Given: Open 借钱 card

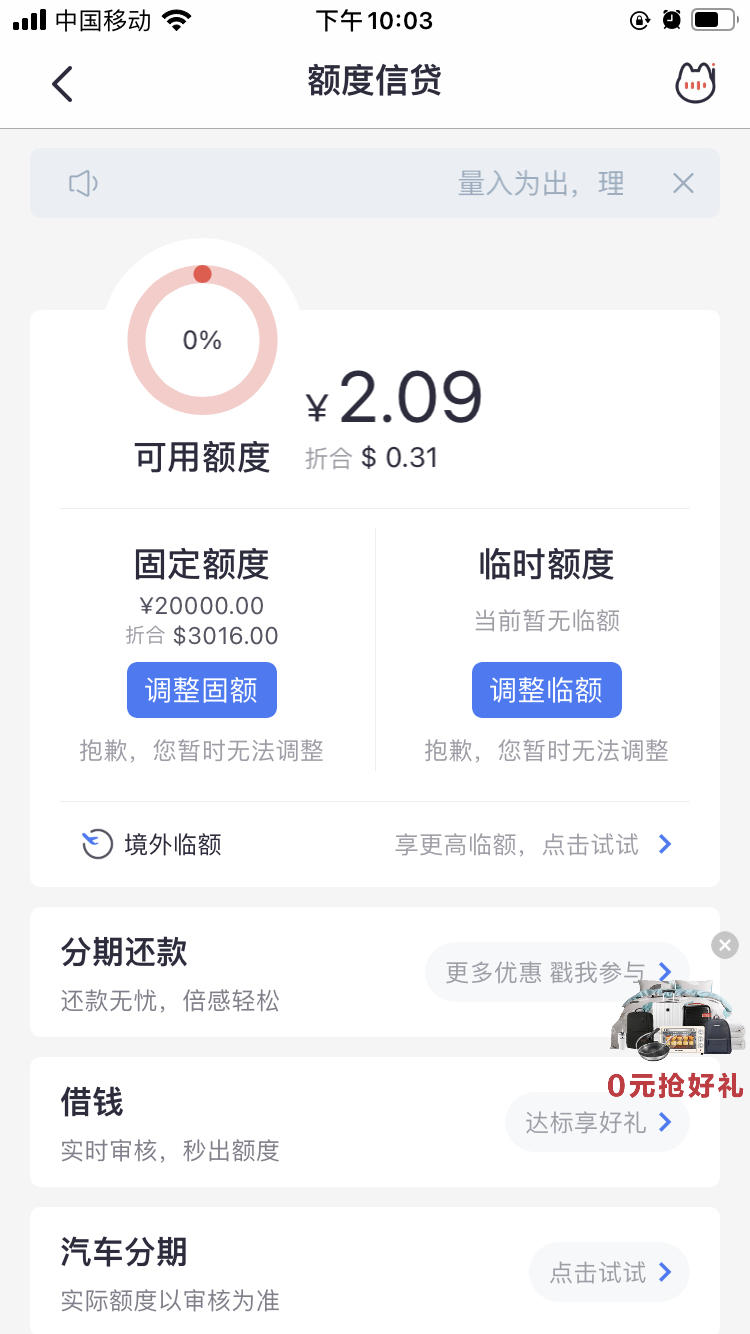Looking at the screenshot, I should coord(375,1122).
